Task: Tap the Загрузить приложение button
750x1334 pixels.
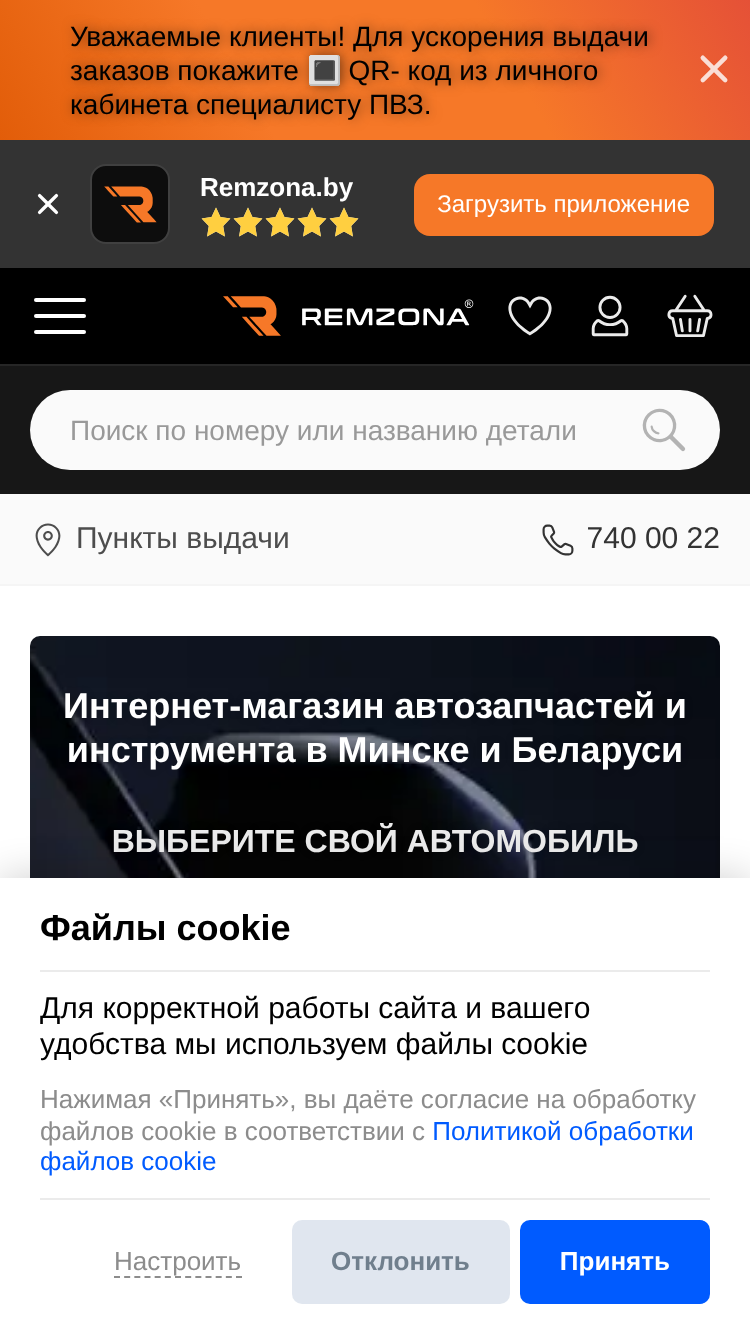Action: click(x=564, y=205)
